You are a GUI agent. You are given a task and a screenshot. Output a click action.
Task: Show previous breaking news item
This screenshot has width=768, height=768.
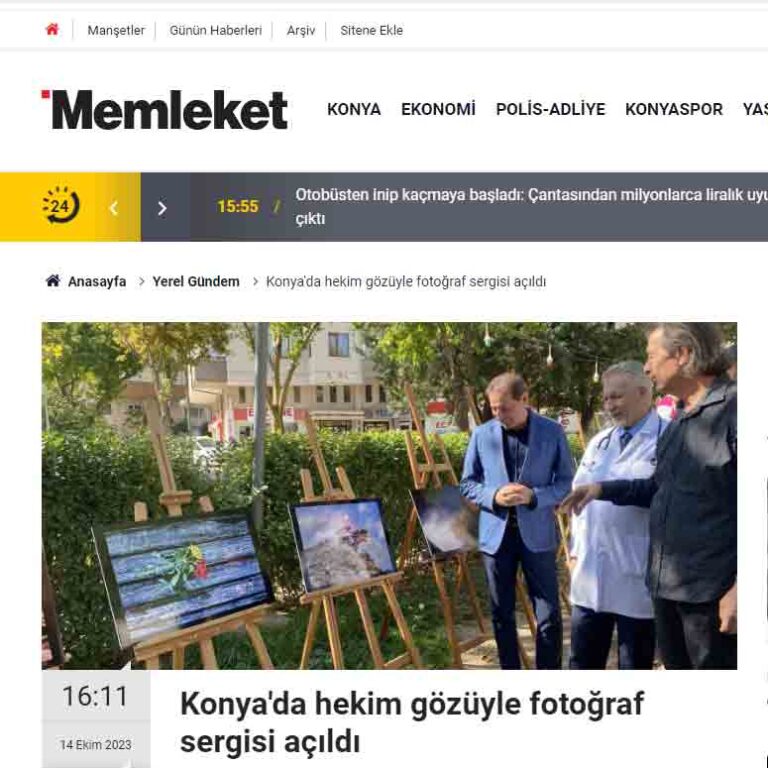click(114, 208)
